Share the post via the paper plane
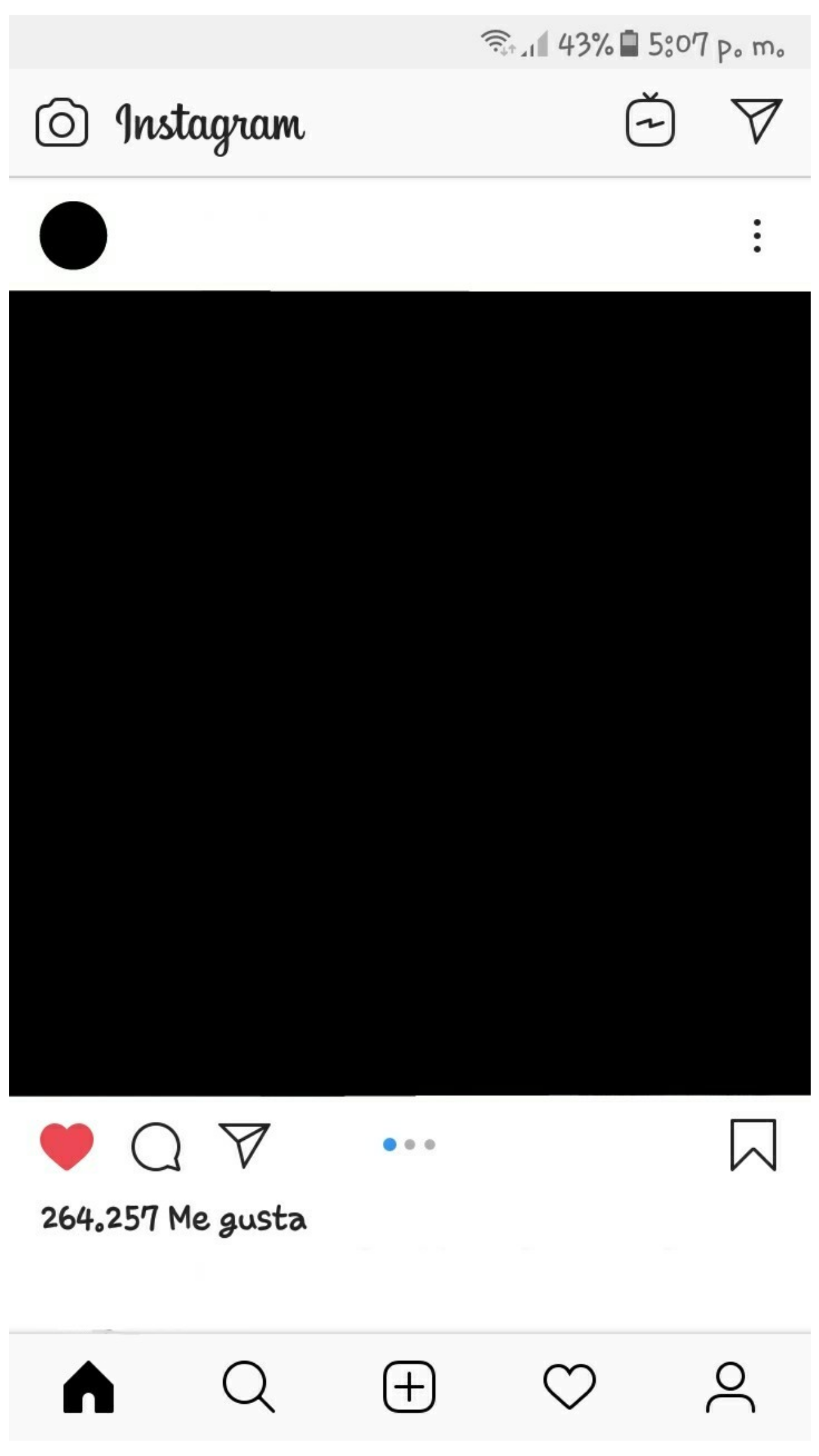 pos(244,1145)
